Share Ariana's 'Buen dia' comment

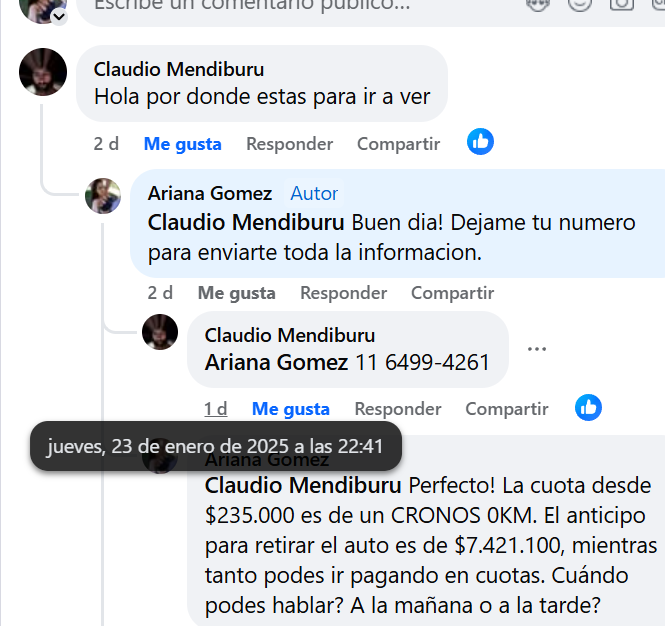click(x=452, y=293)
